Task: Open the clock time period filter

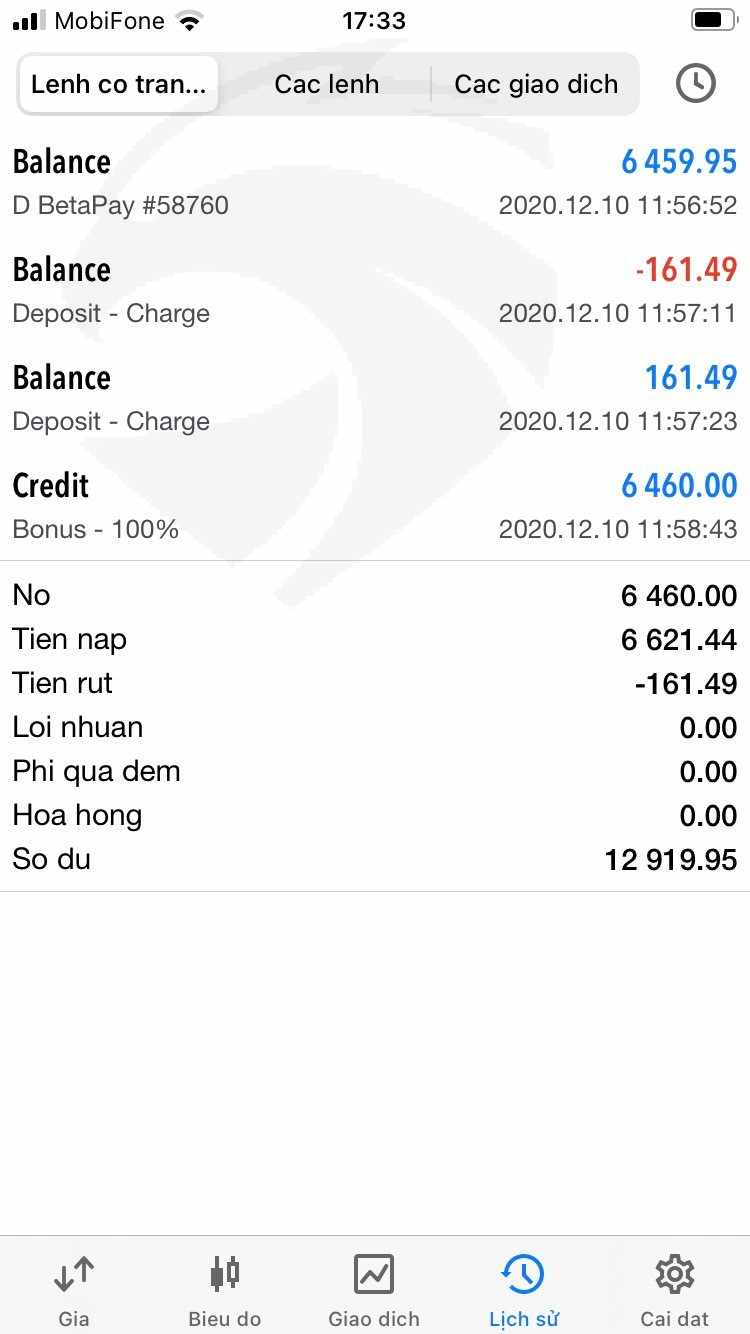Action: (x=695, y=84)
